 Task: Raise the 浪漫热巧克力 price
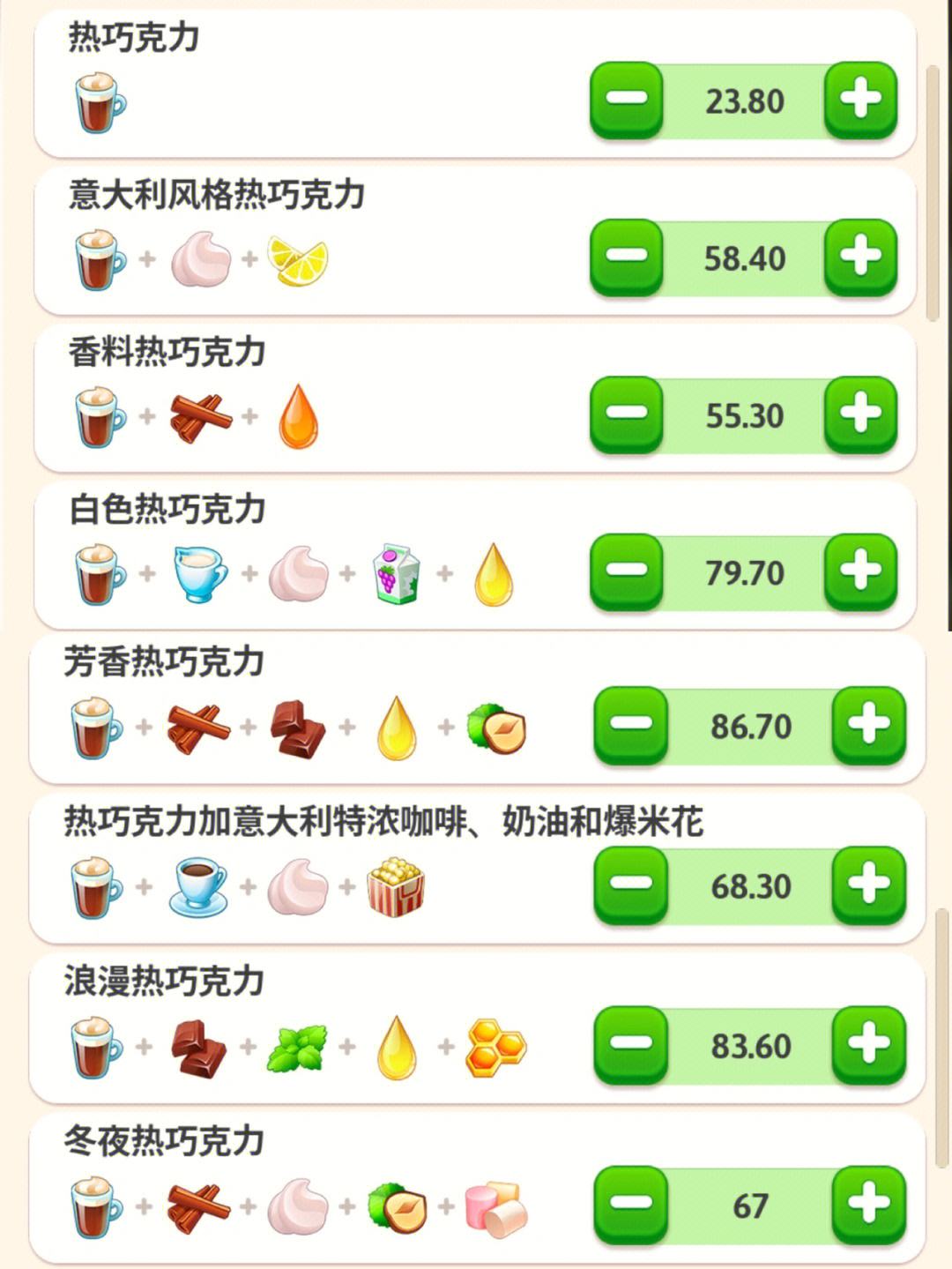pyautogui.click(x=869, y=1045)
